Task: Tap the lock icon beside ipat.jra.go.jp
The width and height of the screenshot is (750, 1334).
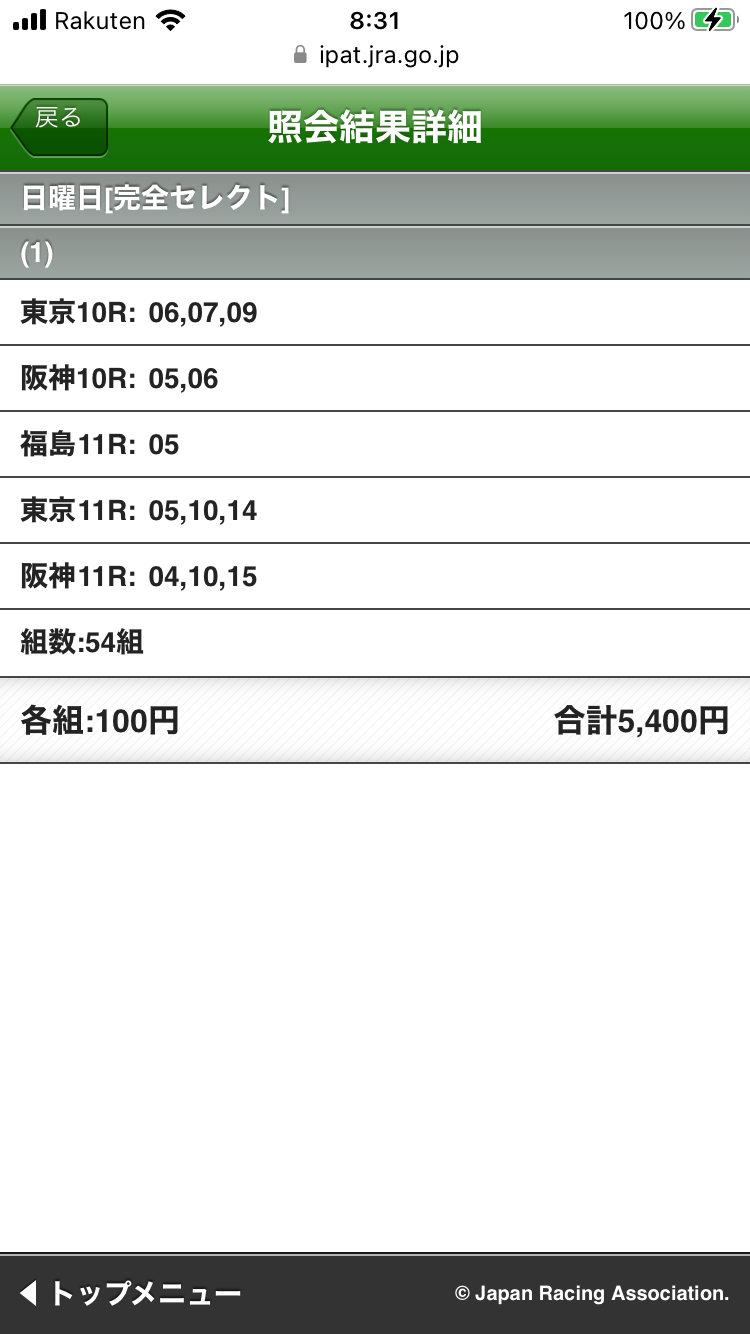Action: (297, 56)
